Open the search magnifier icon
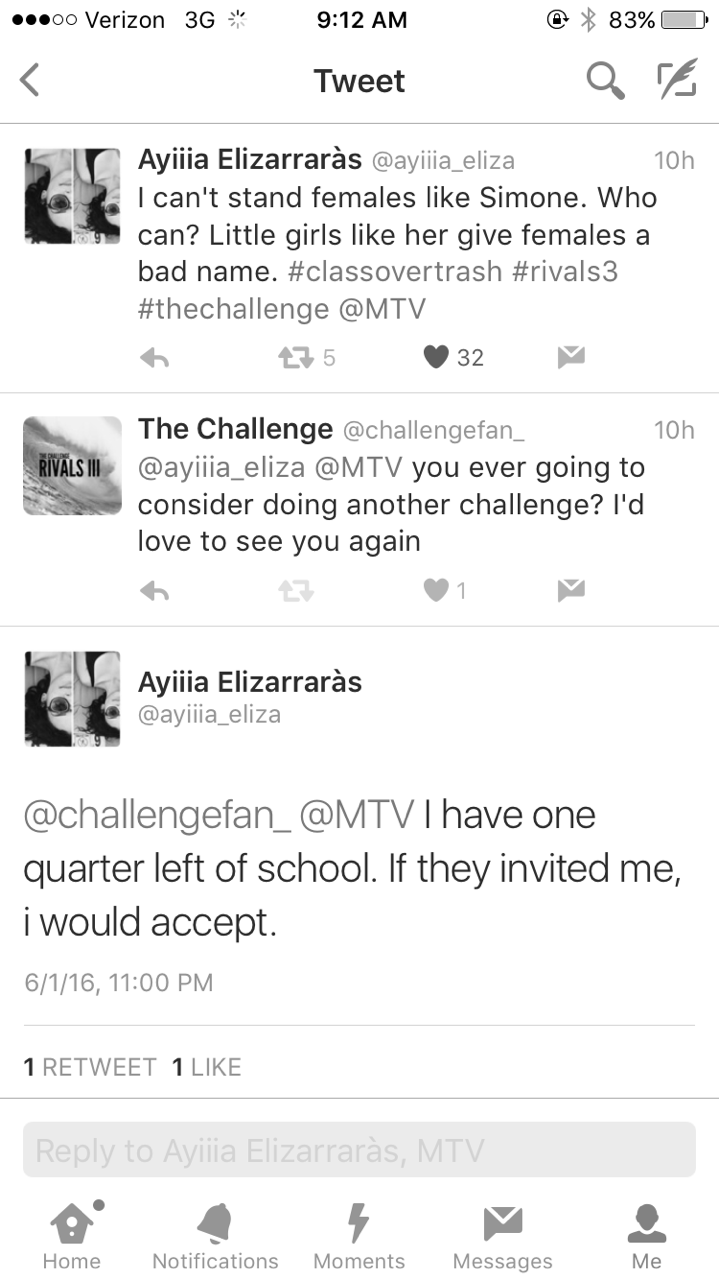The image size is (719, 1280). 605,81
